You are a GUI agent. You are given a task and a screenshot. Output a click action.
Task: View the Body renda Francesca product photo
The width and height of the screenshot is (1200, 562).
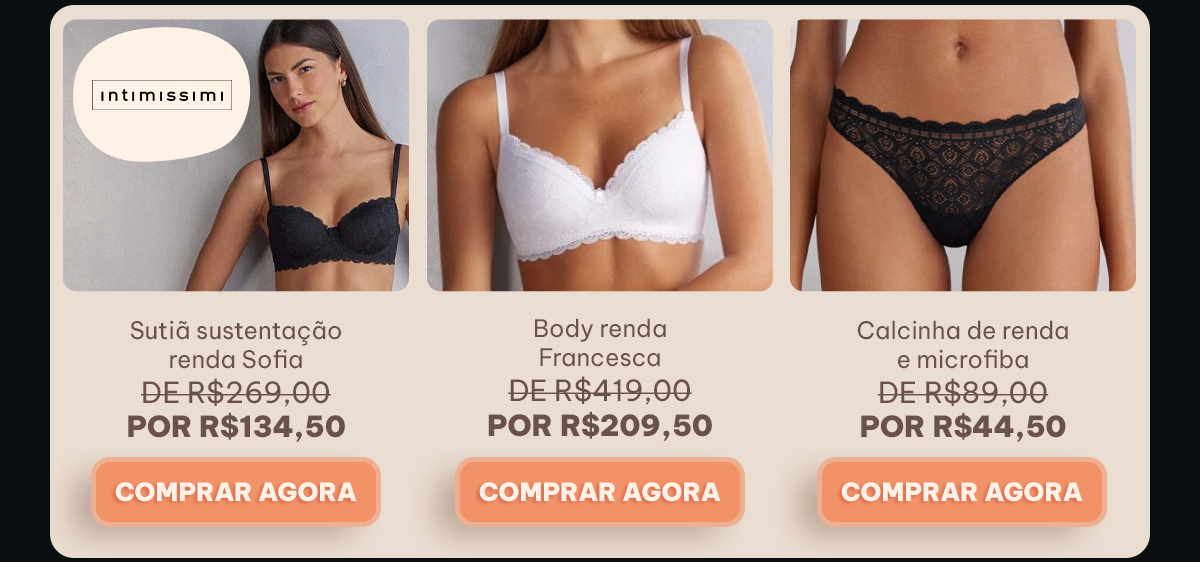[600, 156]
